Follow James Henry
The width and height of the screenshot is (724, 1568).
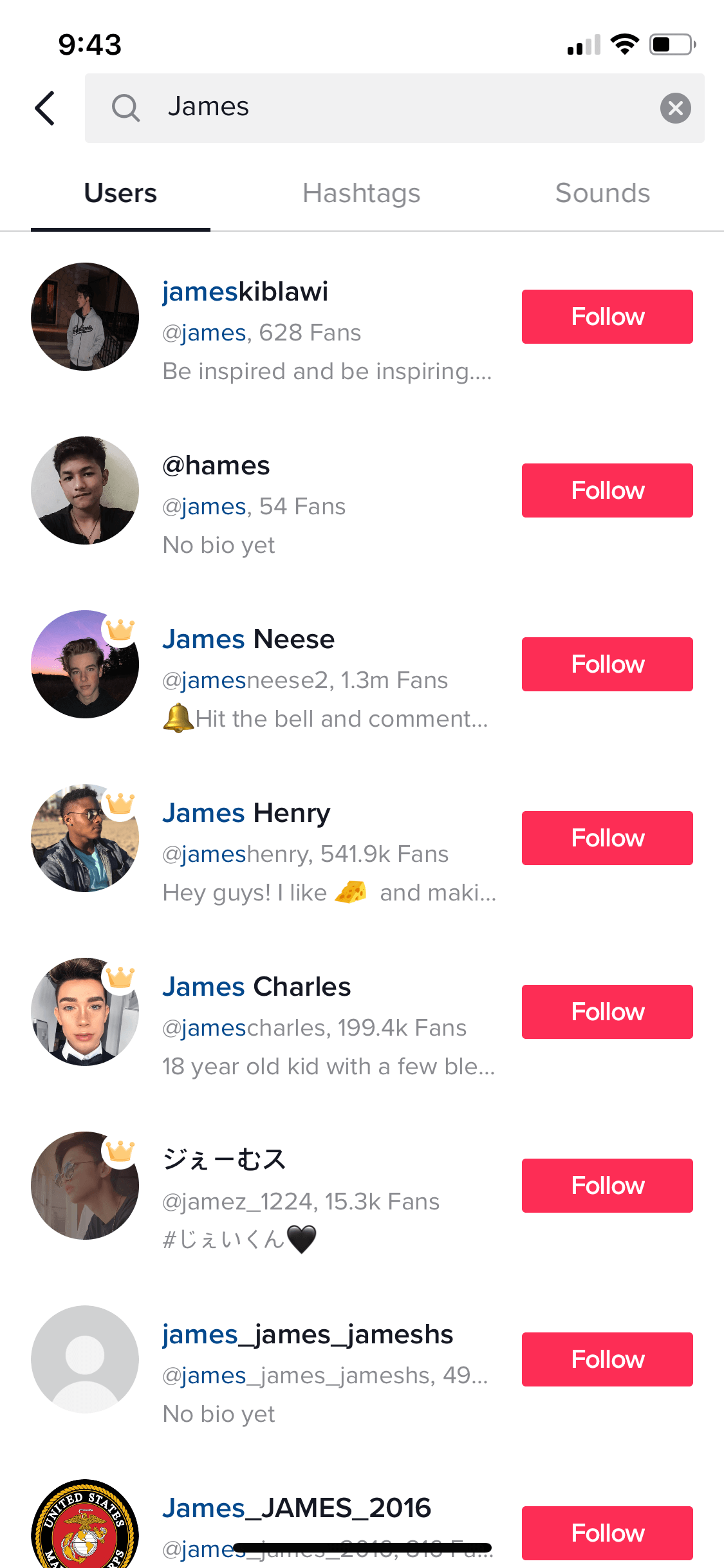tap(607, 838)
